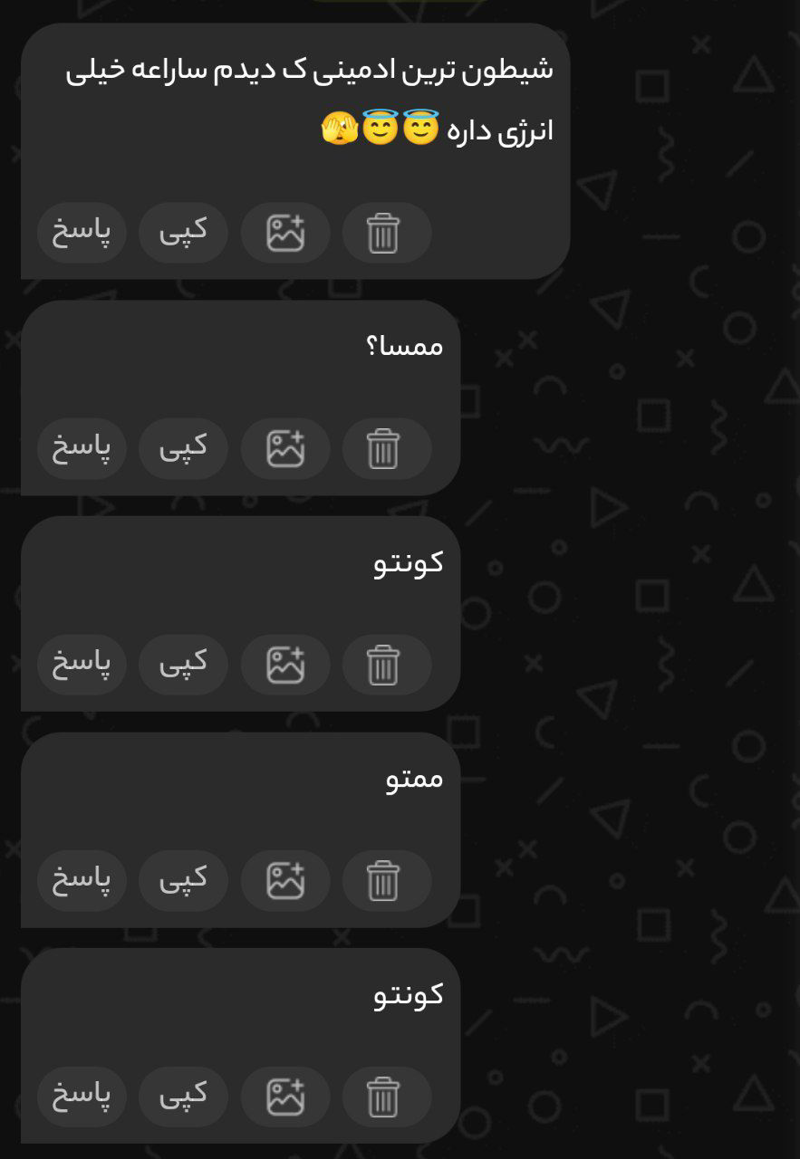Viewport: 800px width, 1159px height.
Task: Copy the message starting with شیطون ترین ادمینی
Action: pyautogui.click(x=183, y=233)
